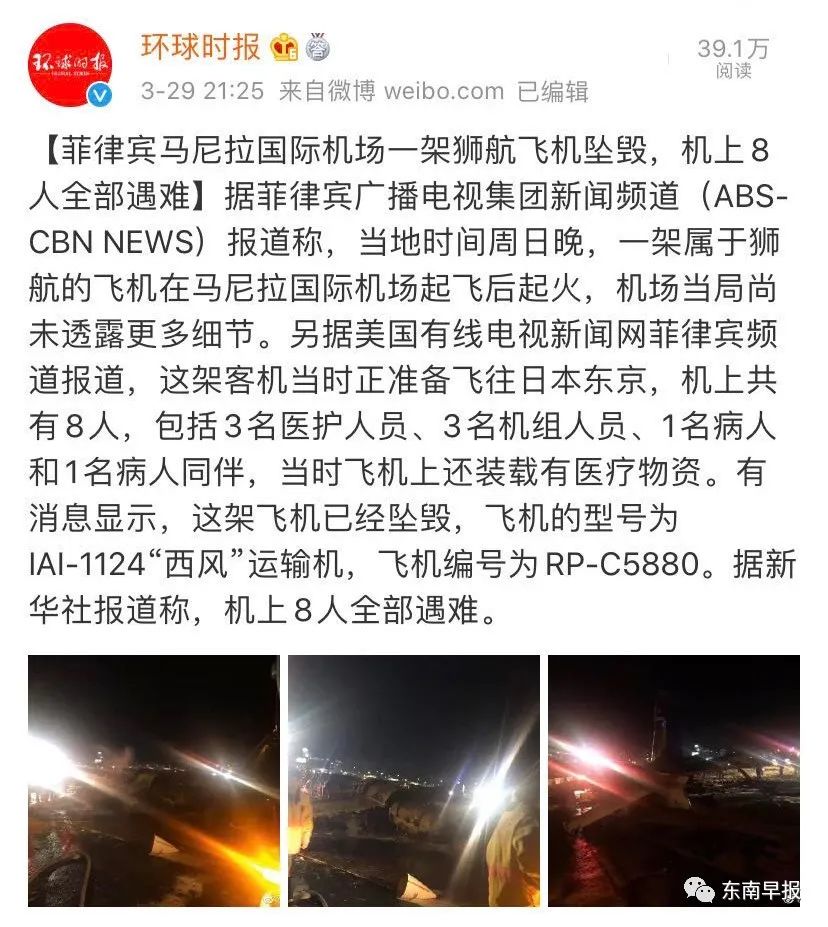Open the first crash photo thumbnail
Viewport: 828px width, 927px height.
pyautogui.click(x=153, y=780)
